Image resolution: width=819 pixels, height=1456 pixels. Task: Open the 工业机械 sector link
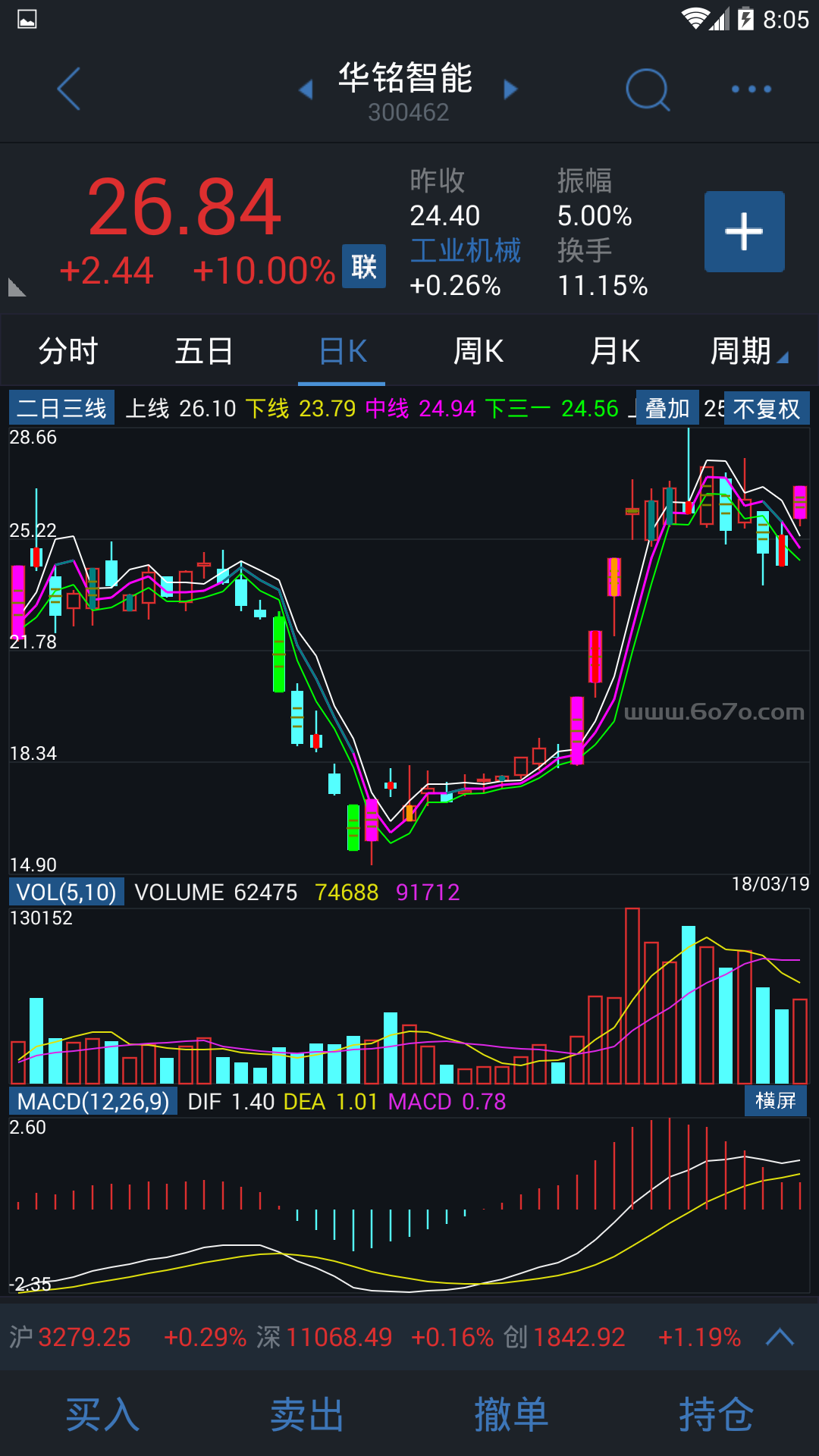tap(465, 251)
